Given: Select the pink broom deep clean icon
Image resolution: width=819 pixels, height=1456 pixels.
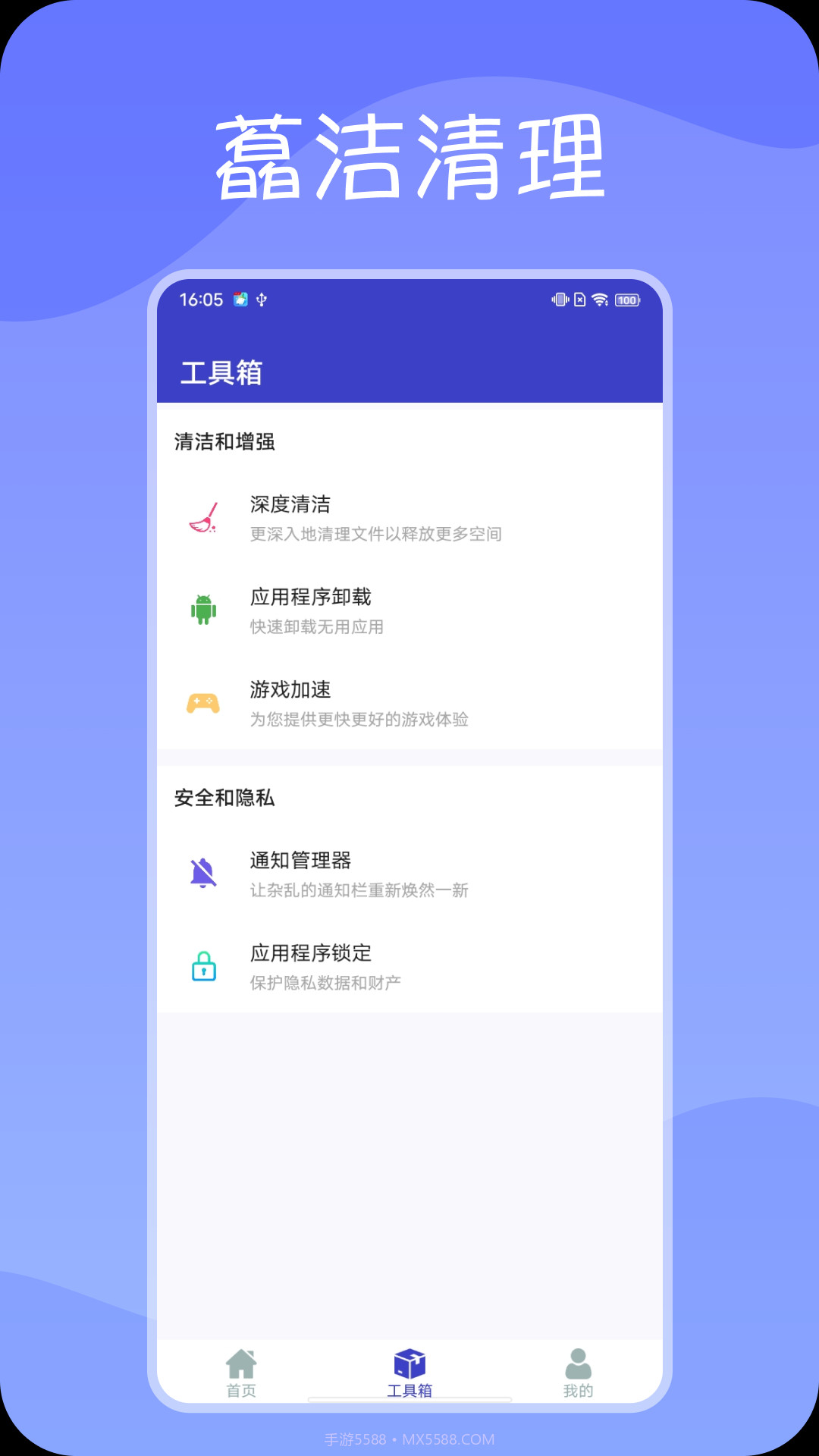Looking at the screenshot, I should [202, 519].
